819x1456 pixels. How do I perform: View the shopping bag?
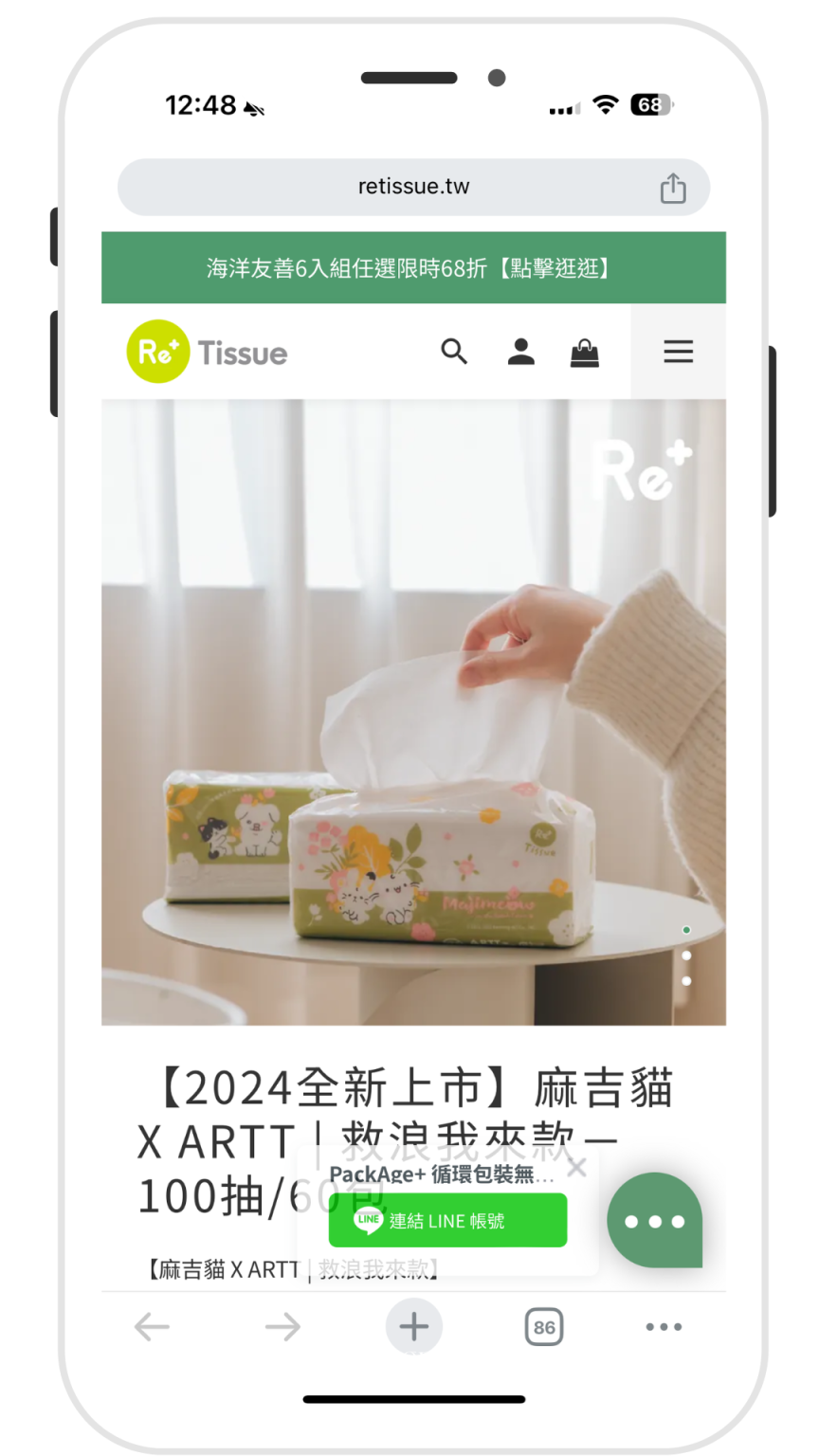pyautogui.click(x=585, y=353)
